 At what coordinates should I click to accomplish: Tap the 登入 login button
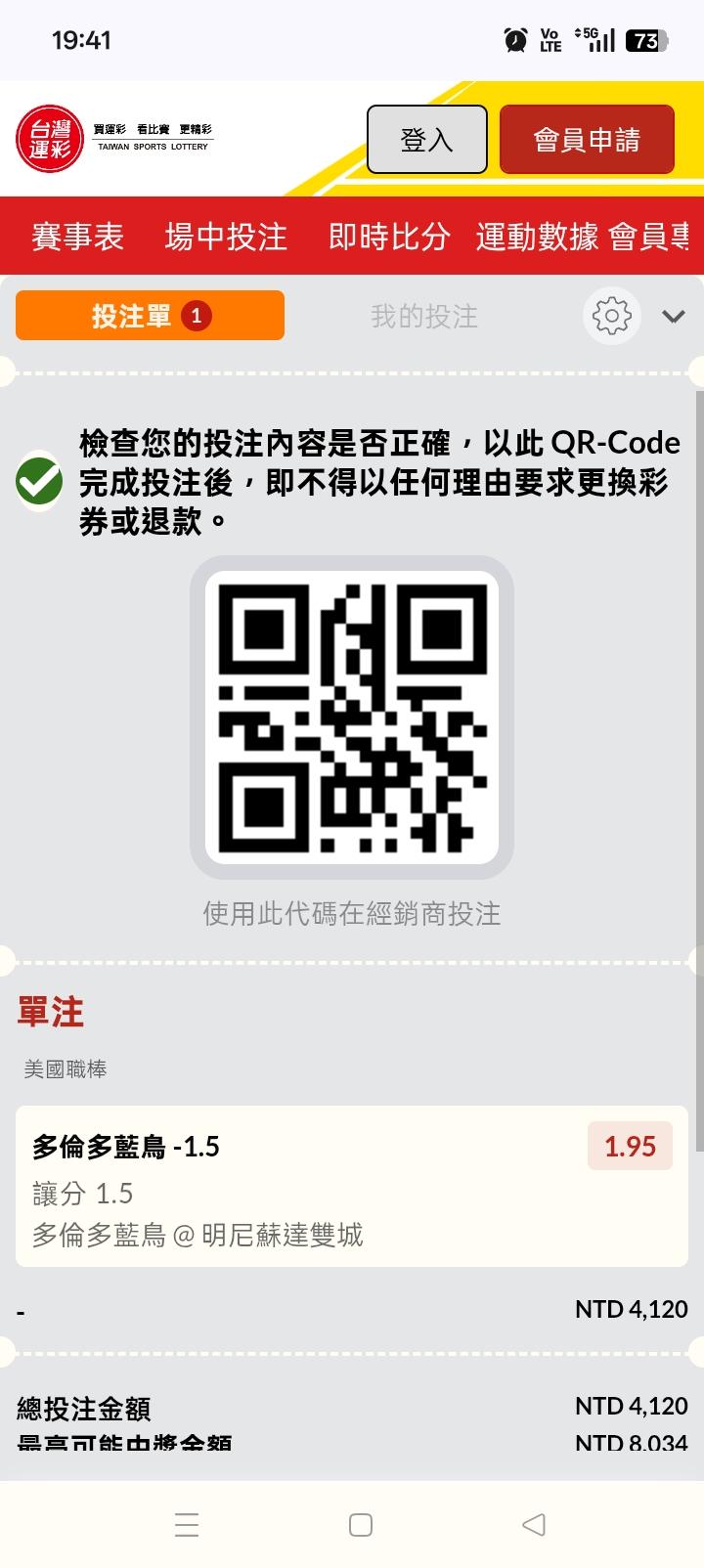(426, 140)
